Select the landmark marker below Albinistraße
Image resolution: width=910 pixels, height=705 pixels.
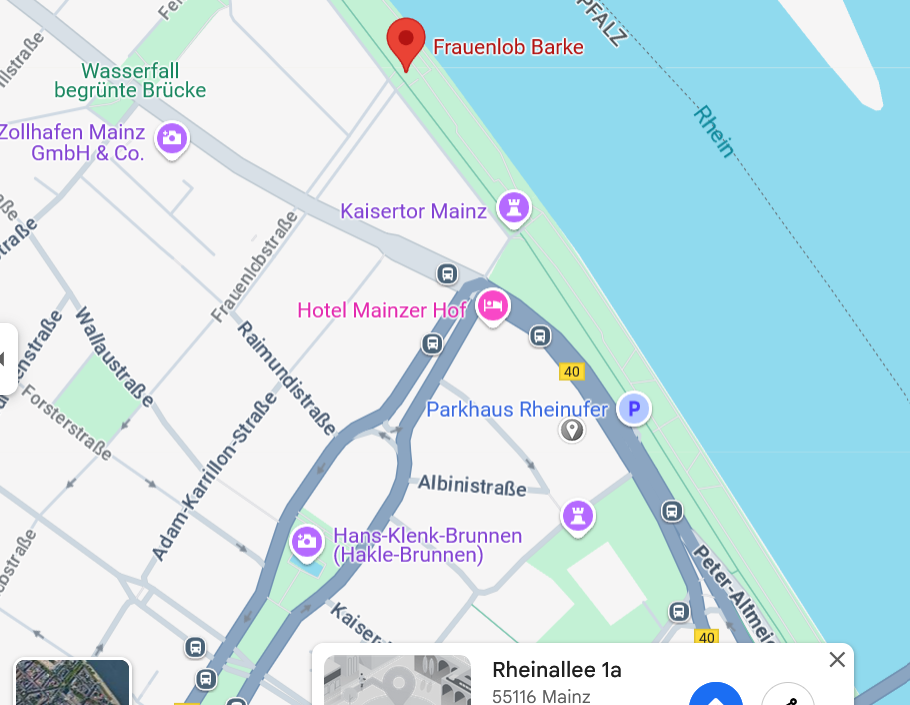(x=577, y=514)
